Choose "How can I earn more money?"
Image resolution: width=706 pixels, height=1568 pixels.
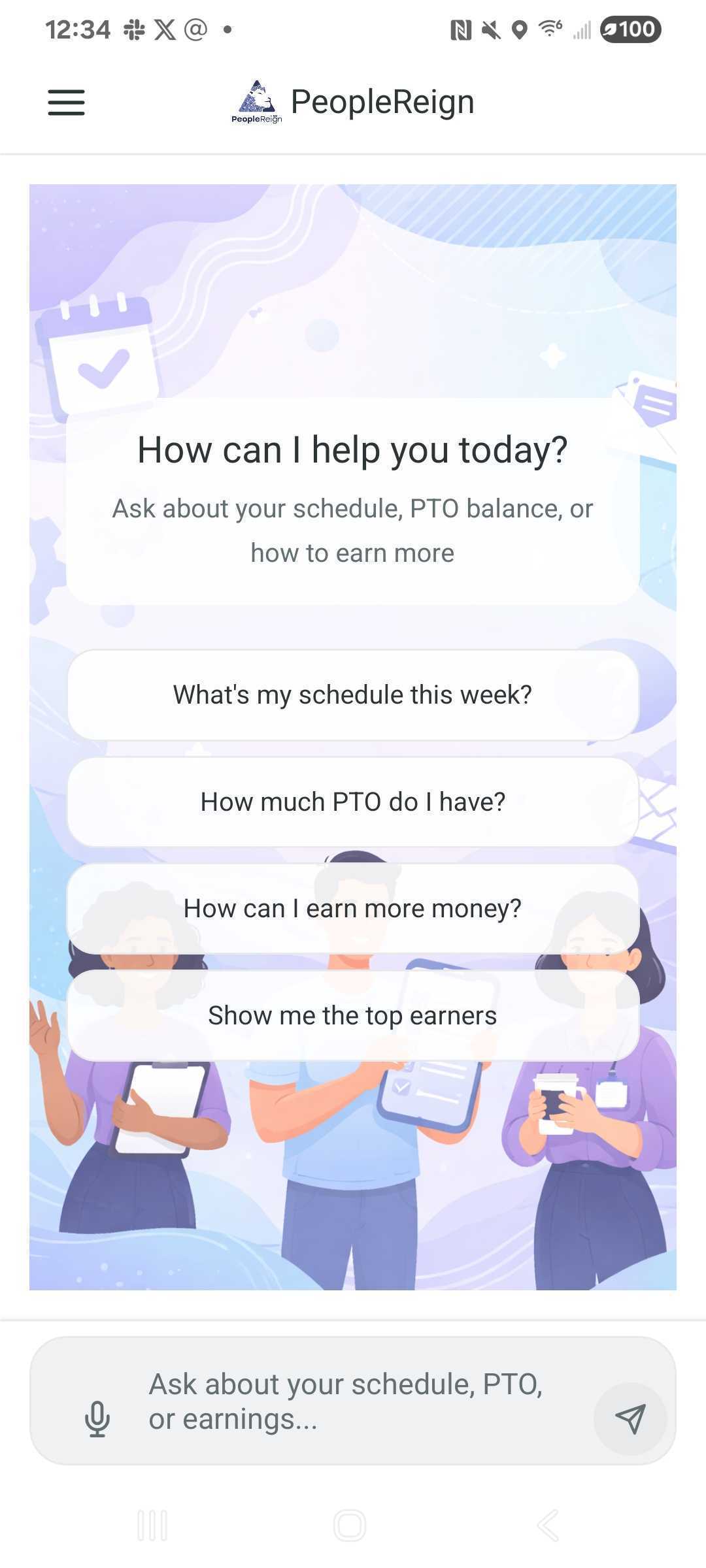[353, 908]
